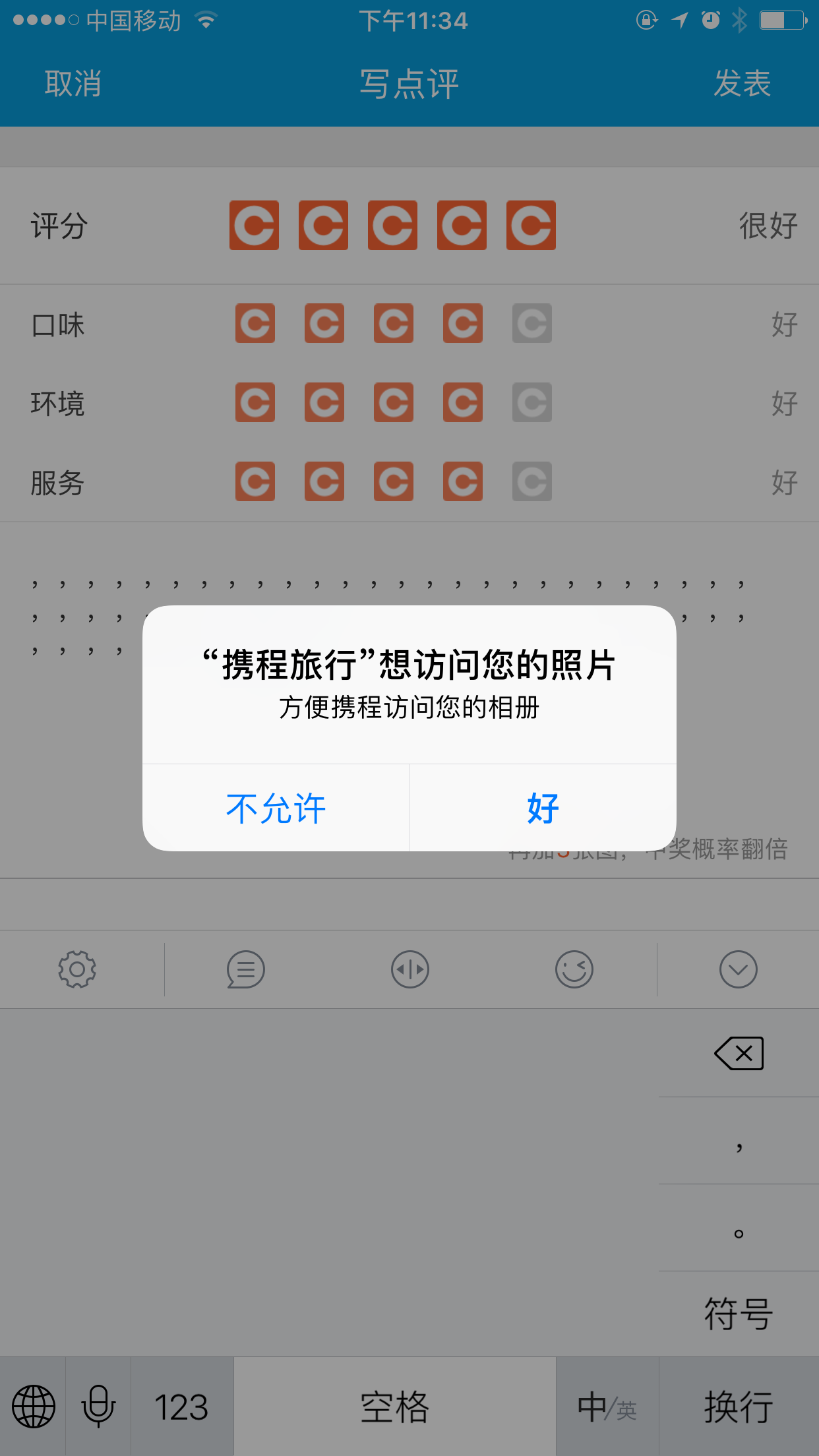Tap the 空格 space key
Screen dimensions: 819x1456
pos(395,1407)
